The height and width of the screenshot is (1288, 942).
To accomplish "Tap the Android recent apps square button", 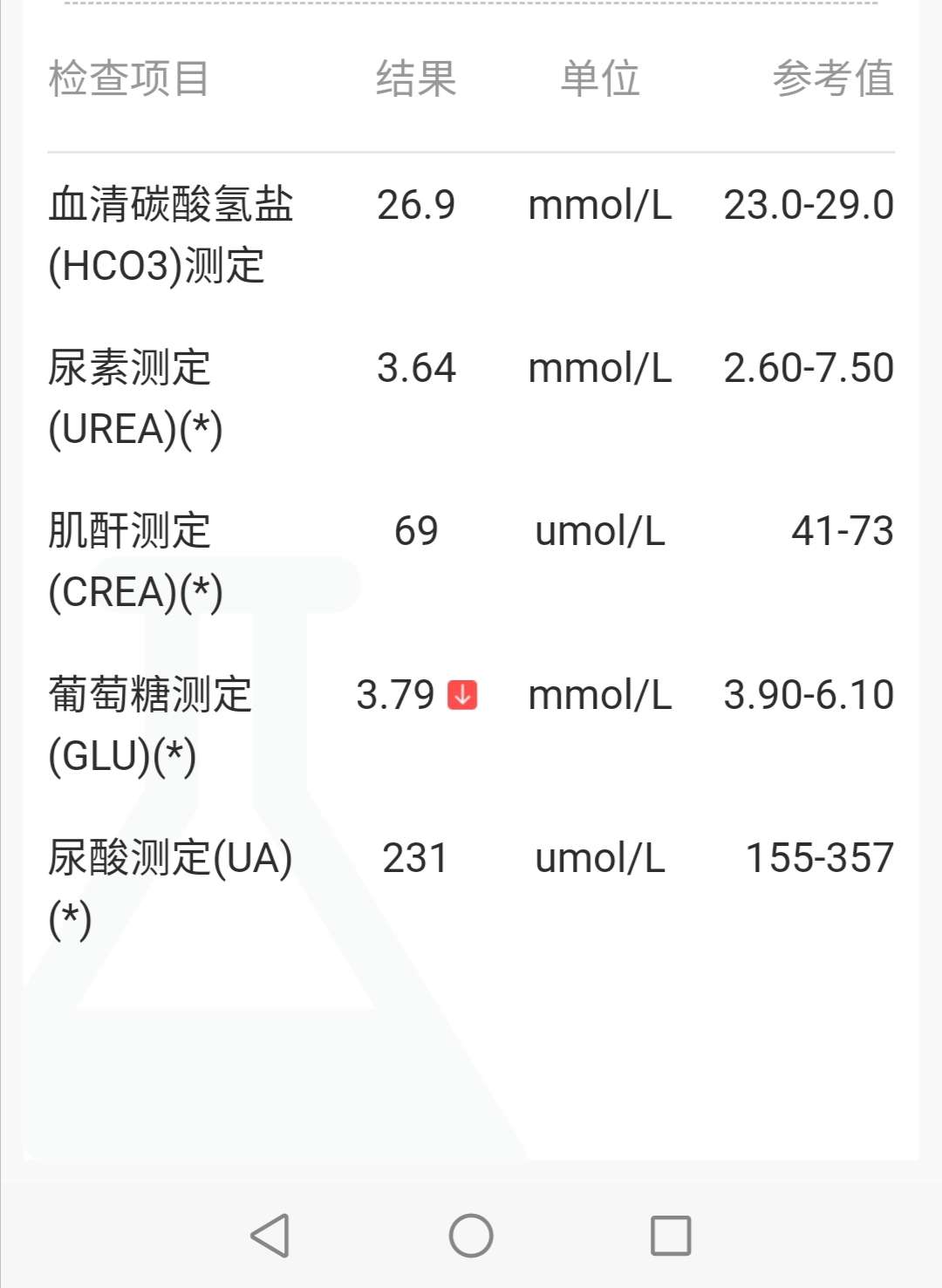I will (x=672, y=1235).
